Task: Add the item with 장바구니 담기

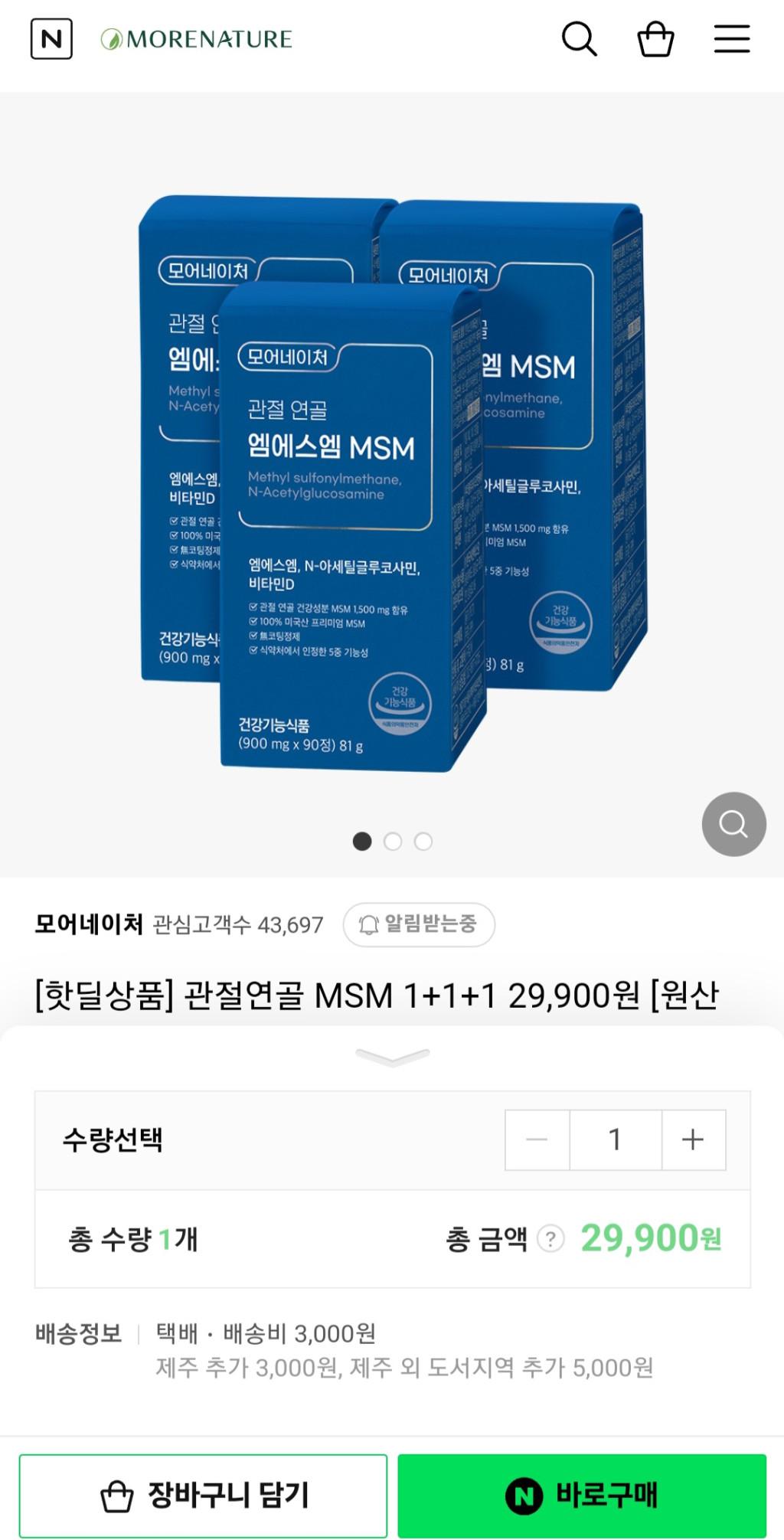Action: click(204, 1495)
